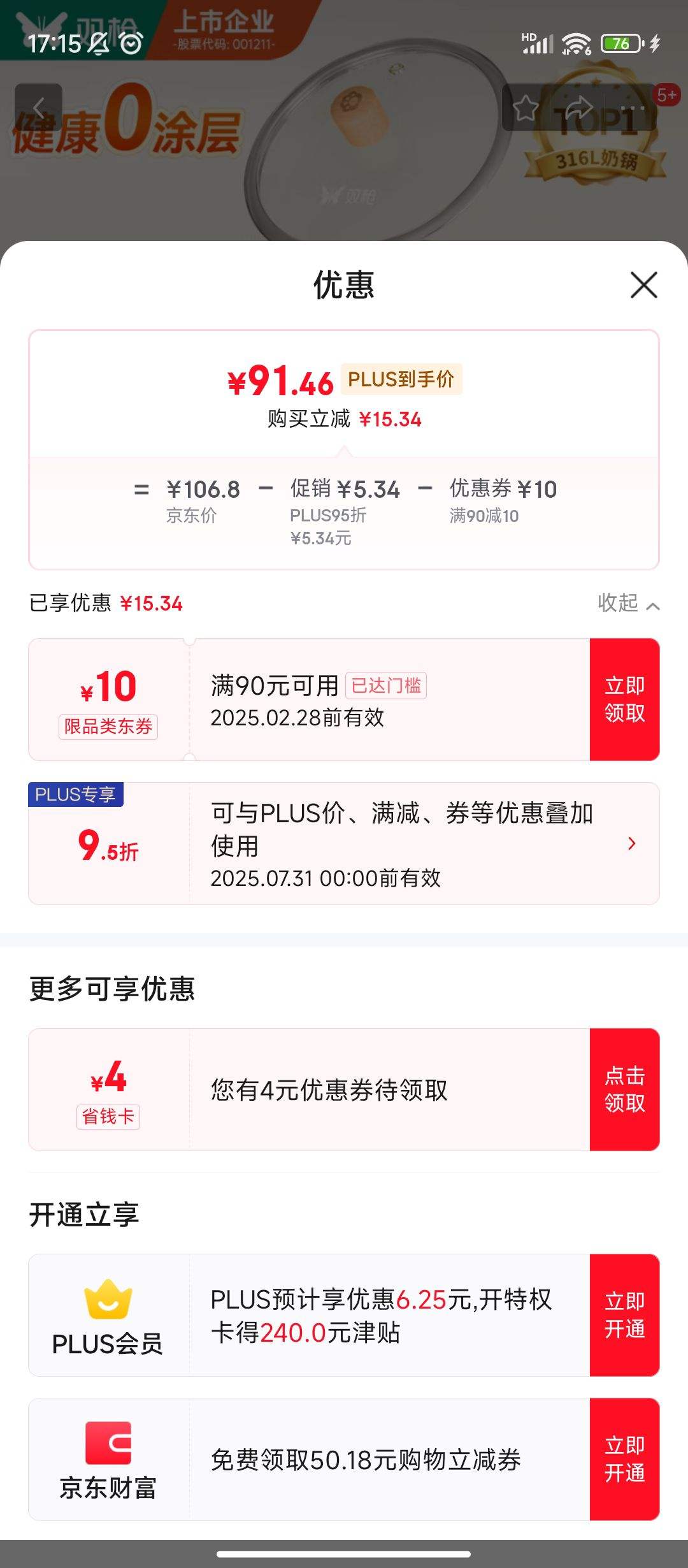Close the 优惠 popup with the X
688x1568 pixels.
[x=645, y=285]
